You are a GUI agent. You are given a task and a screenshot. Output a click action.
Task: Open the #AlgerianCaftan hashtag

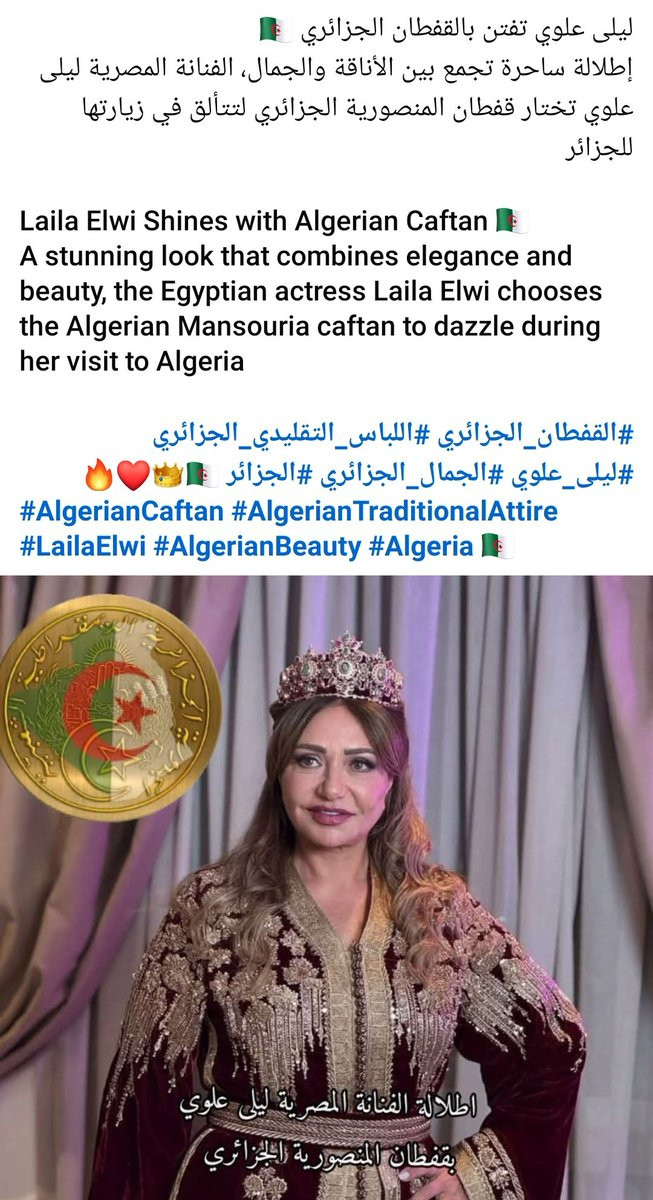120,513
